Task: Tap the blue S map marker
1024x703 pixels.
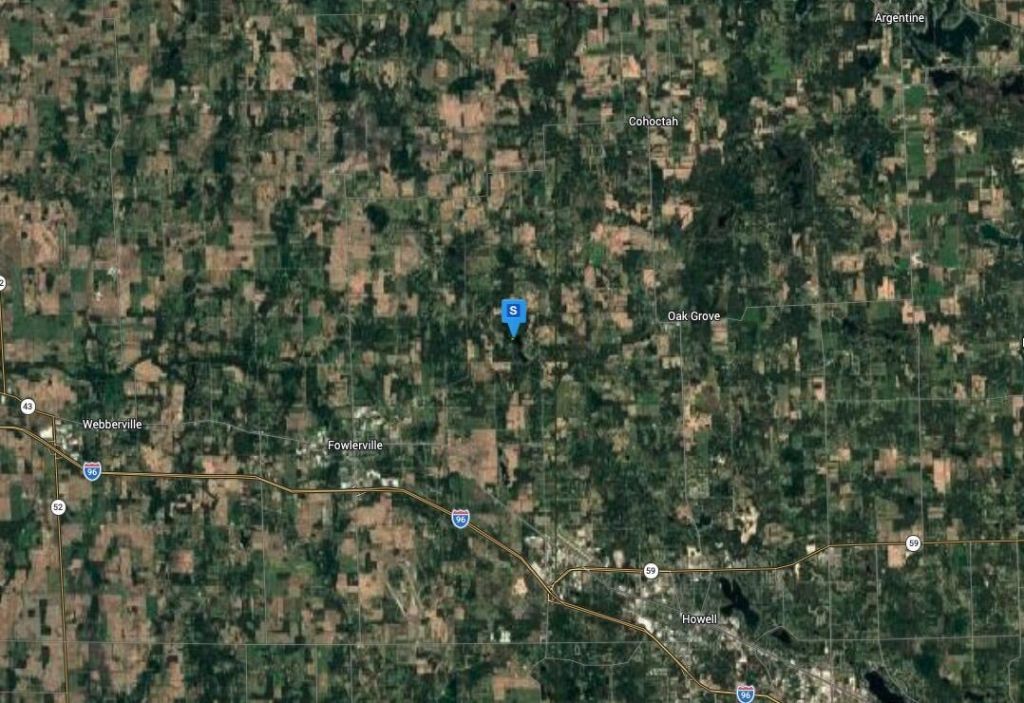Action: [513, 313]
